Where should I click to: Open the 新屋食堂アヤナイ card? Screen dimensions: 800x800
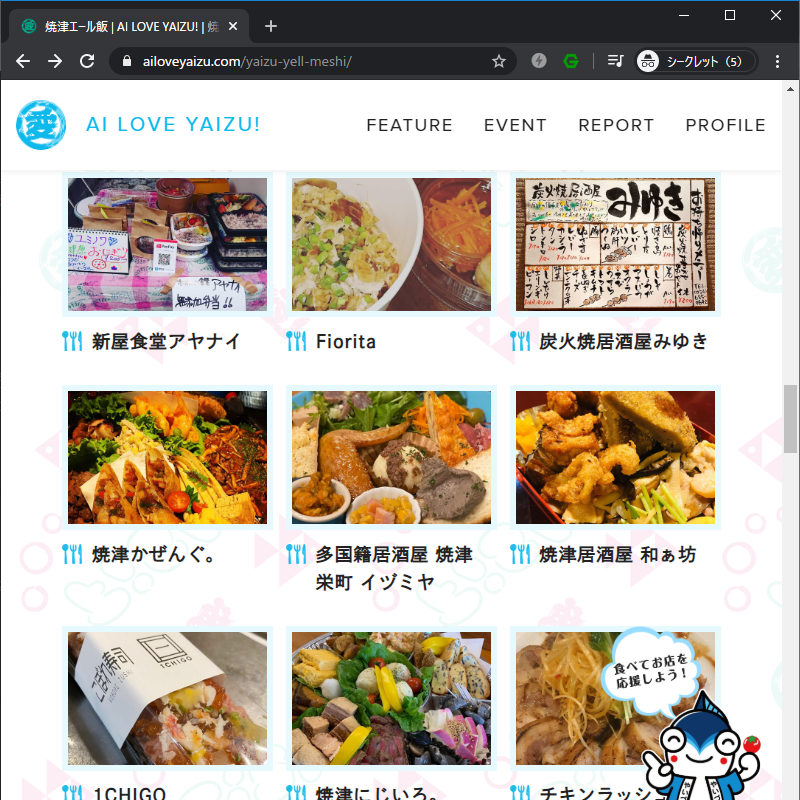click(x=167, y=245)
